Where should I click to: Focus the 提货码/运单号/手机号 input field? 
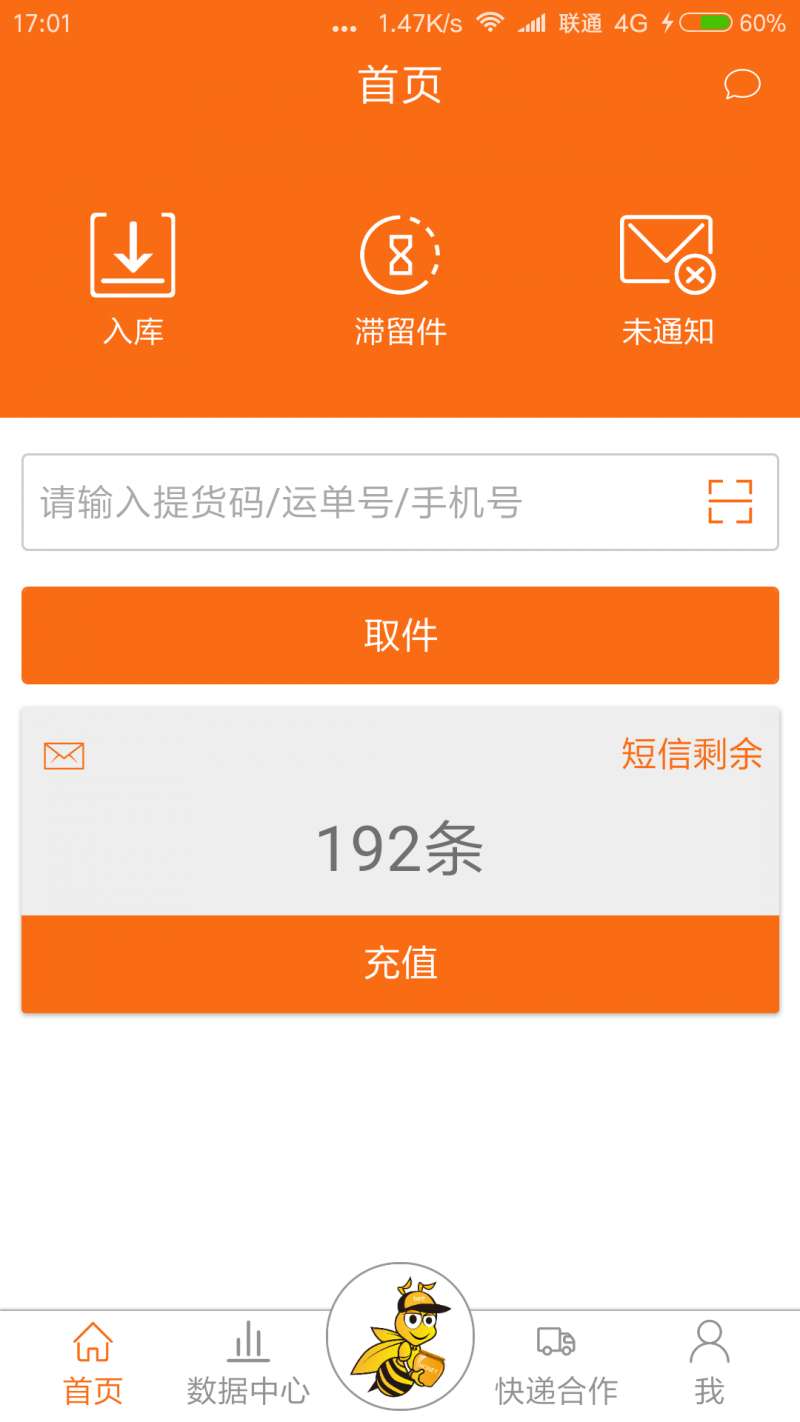360,502
